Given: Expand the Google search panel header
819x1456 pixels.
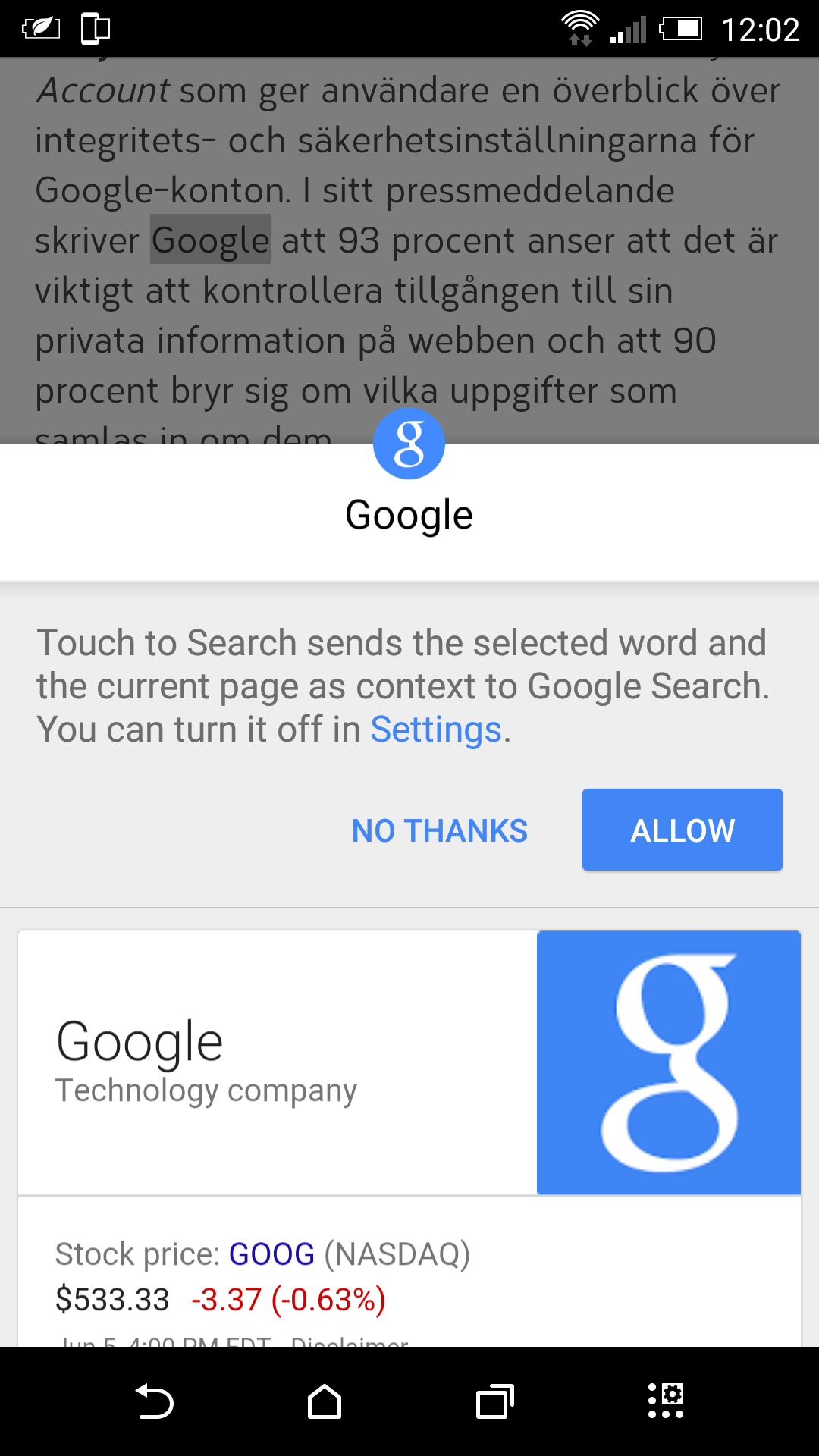Looking at the screenshot, I should pos(409,513).
